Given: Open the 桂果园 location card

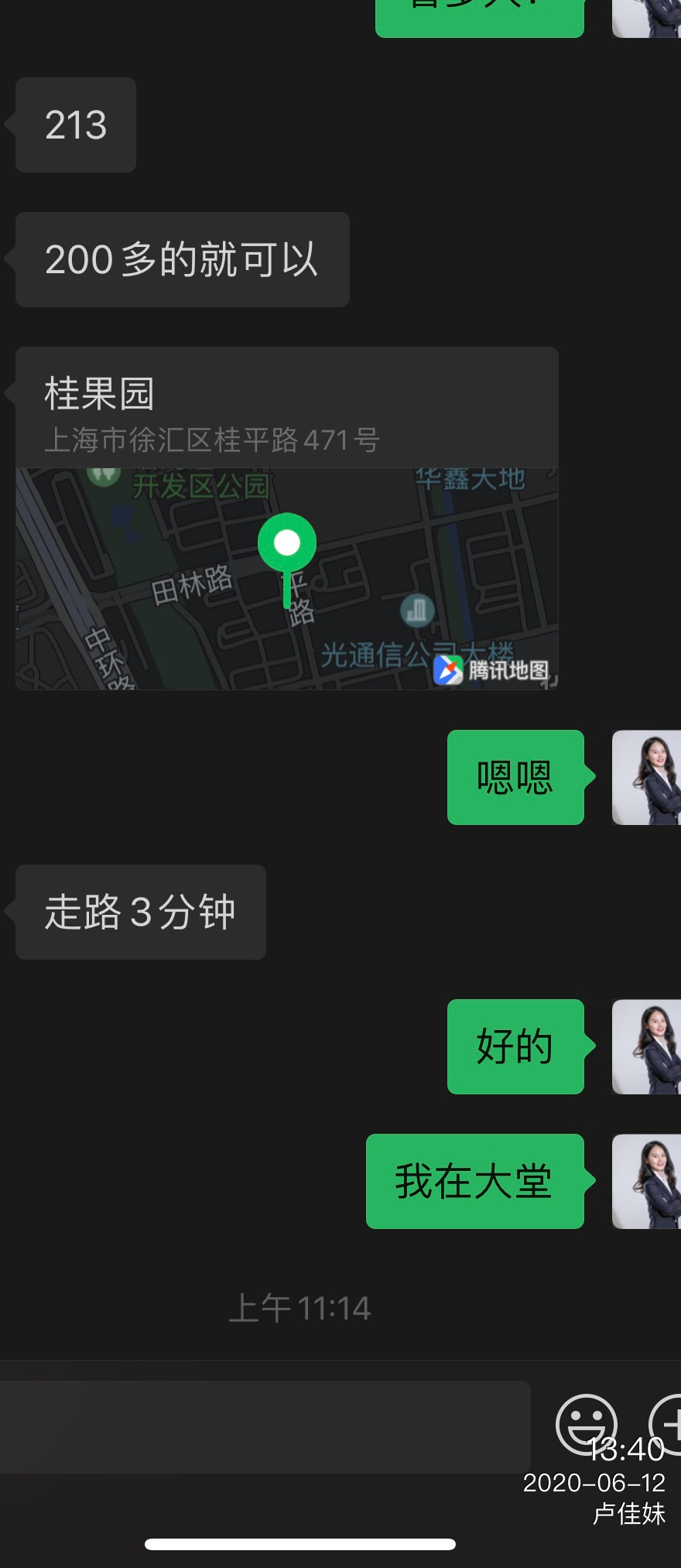Looking at the screenshot, I should pos(286,517).
